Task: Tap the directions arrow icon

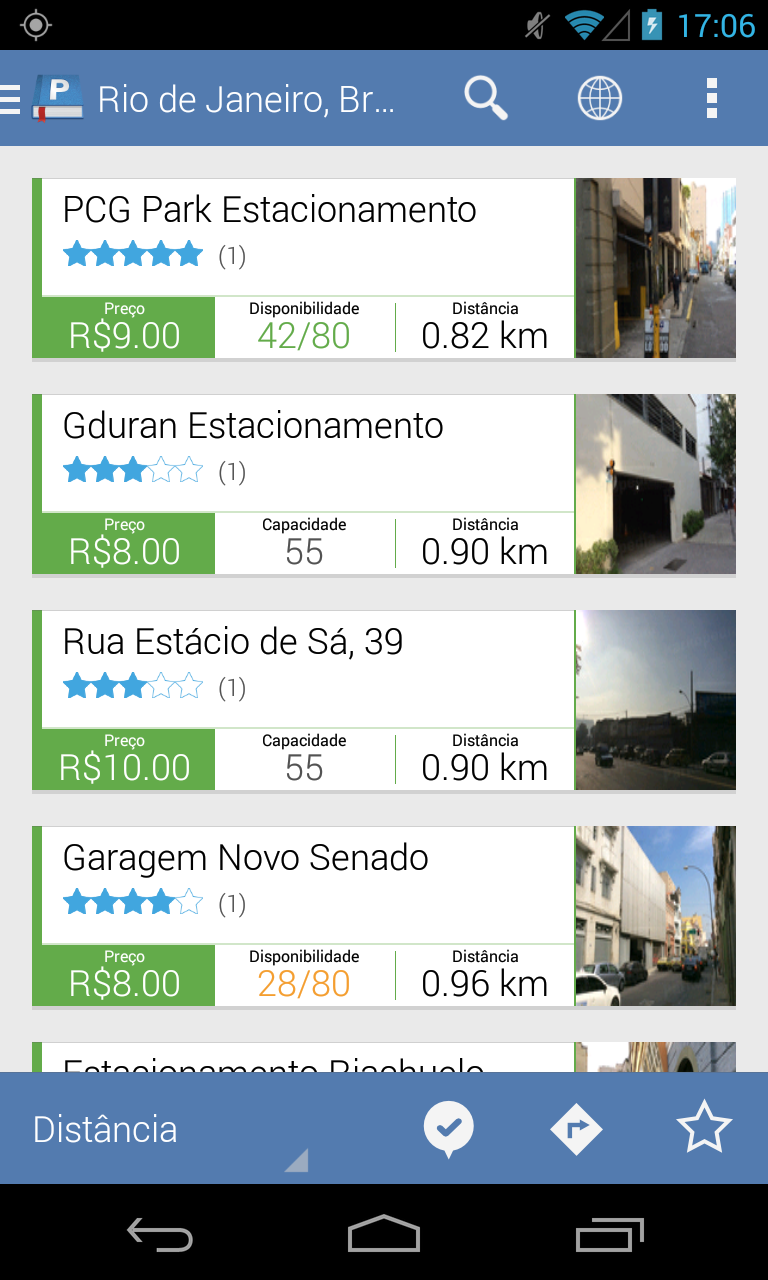Action: click(577, 1129)
